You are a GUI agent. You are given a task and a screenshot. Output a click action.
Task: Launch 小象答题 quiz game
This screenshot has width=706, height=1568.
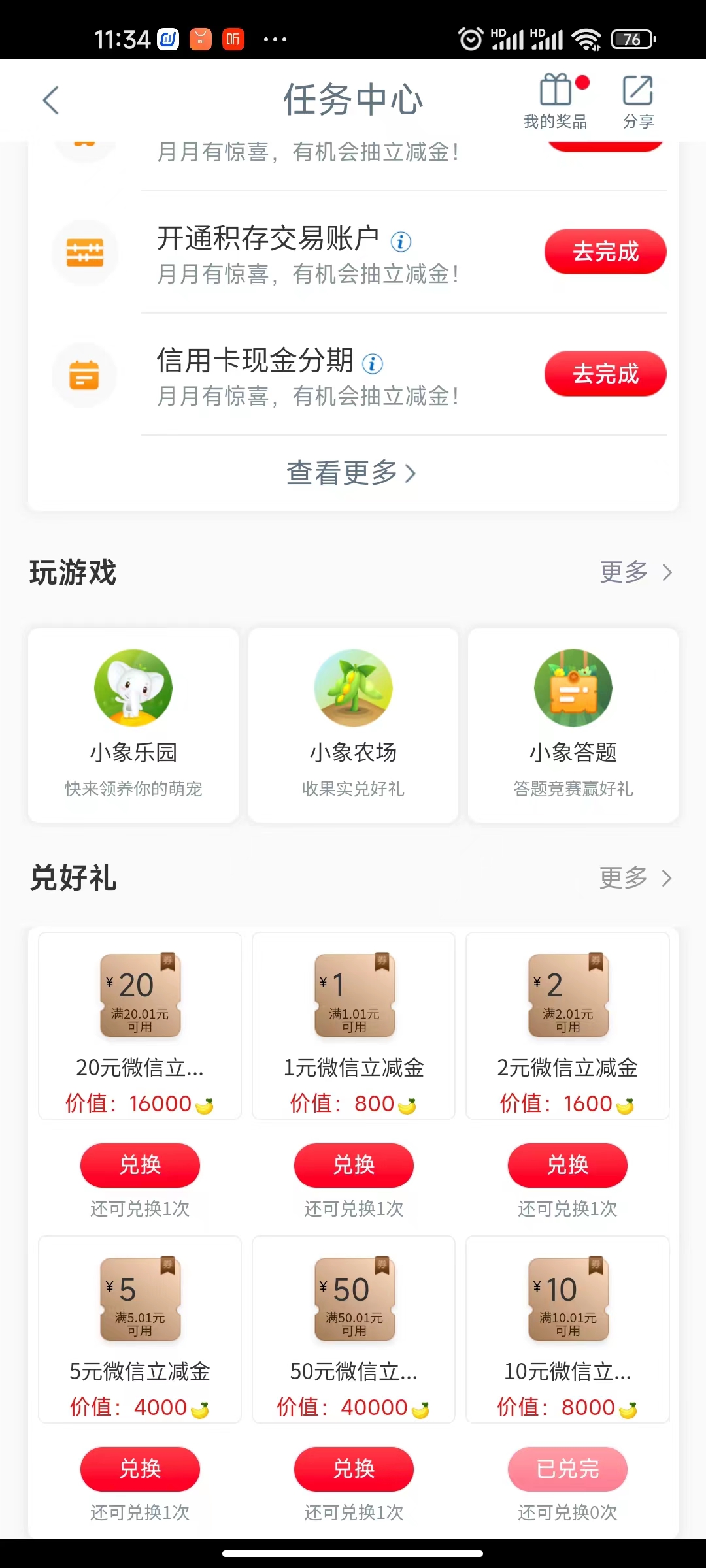[x=573, y=724]
